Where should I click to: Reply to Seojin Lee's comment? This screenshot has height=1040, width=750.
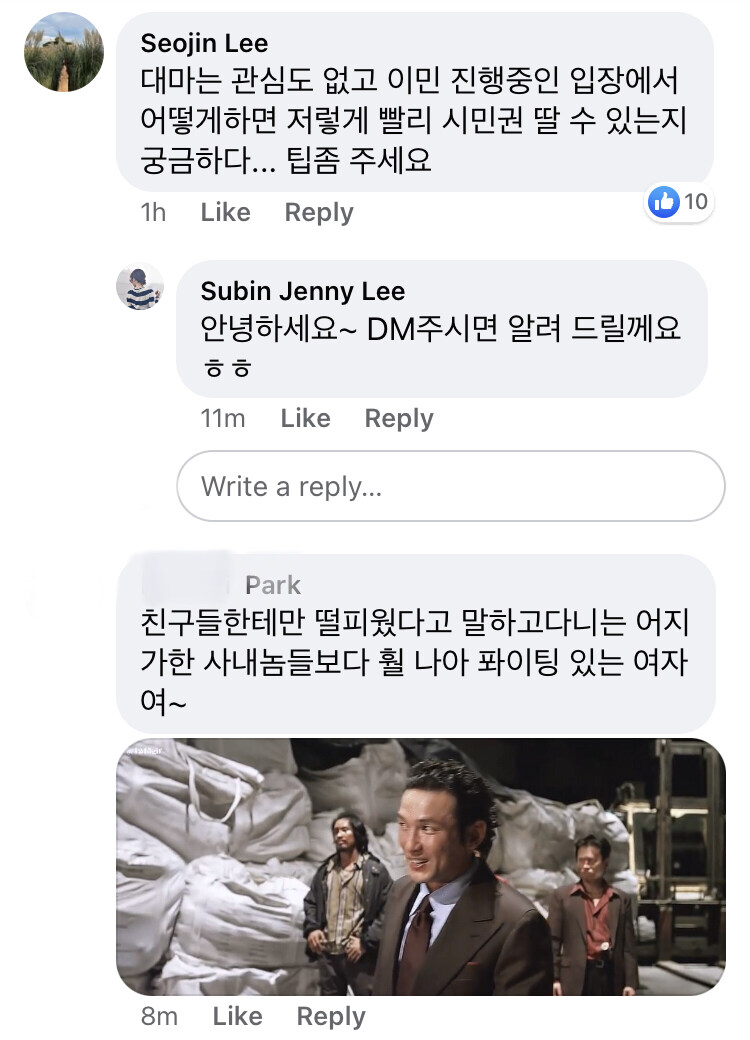pos(319,212)
